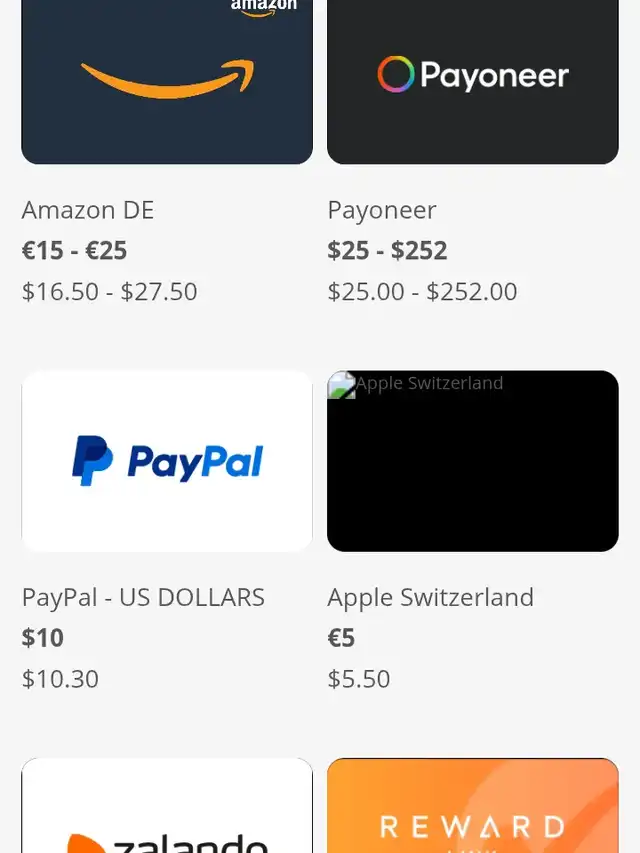Choose the PayPal - US DOLLARS card

(167, 461)
